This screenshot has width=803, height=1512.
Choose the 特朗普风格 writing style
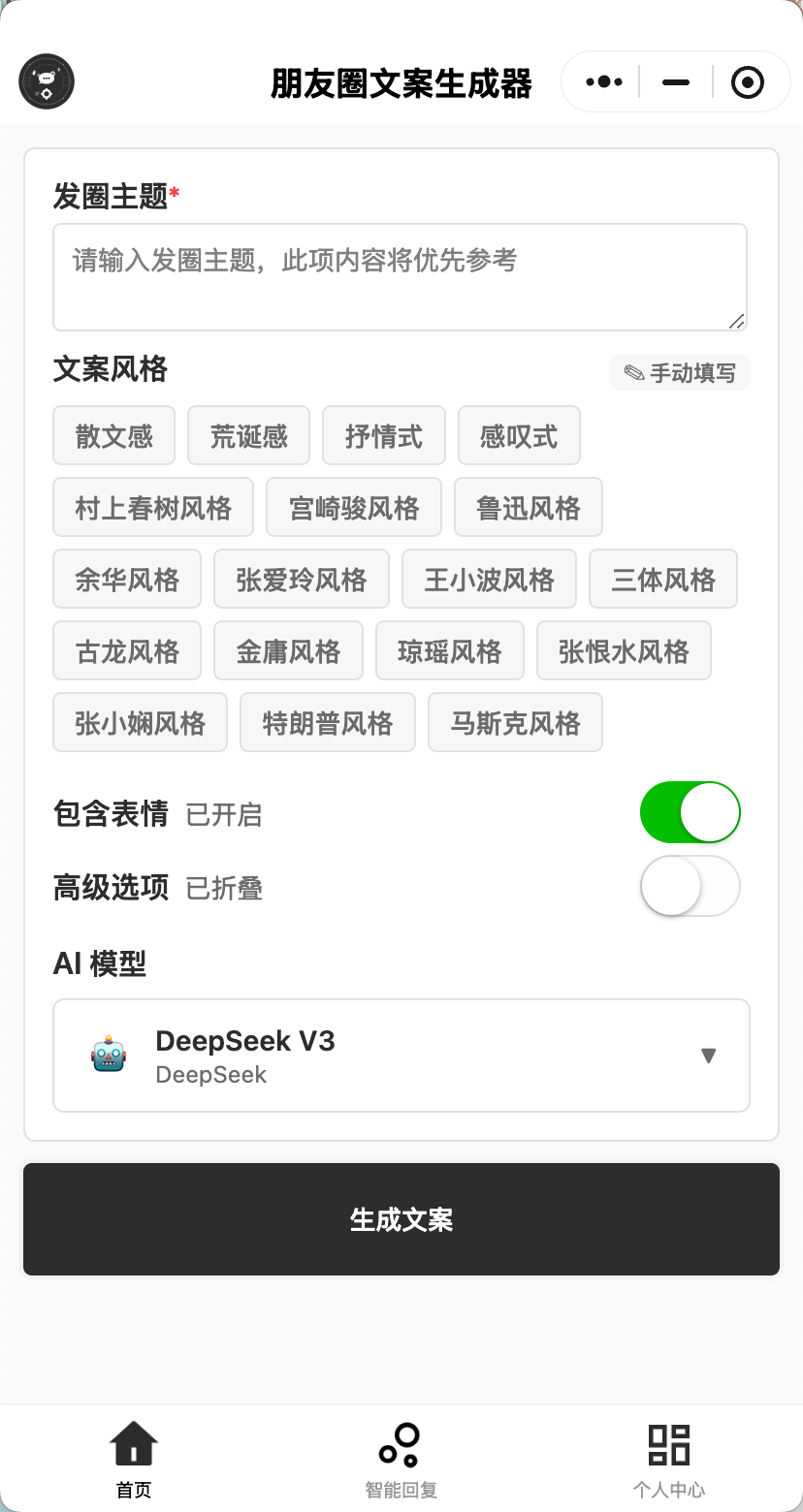click(327, 722)
